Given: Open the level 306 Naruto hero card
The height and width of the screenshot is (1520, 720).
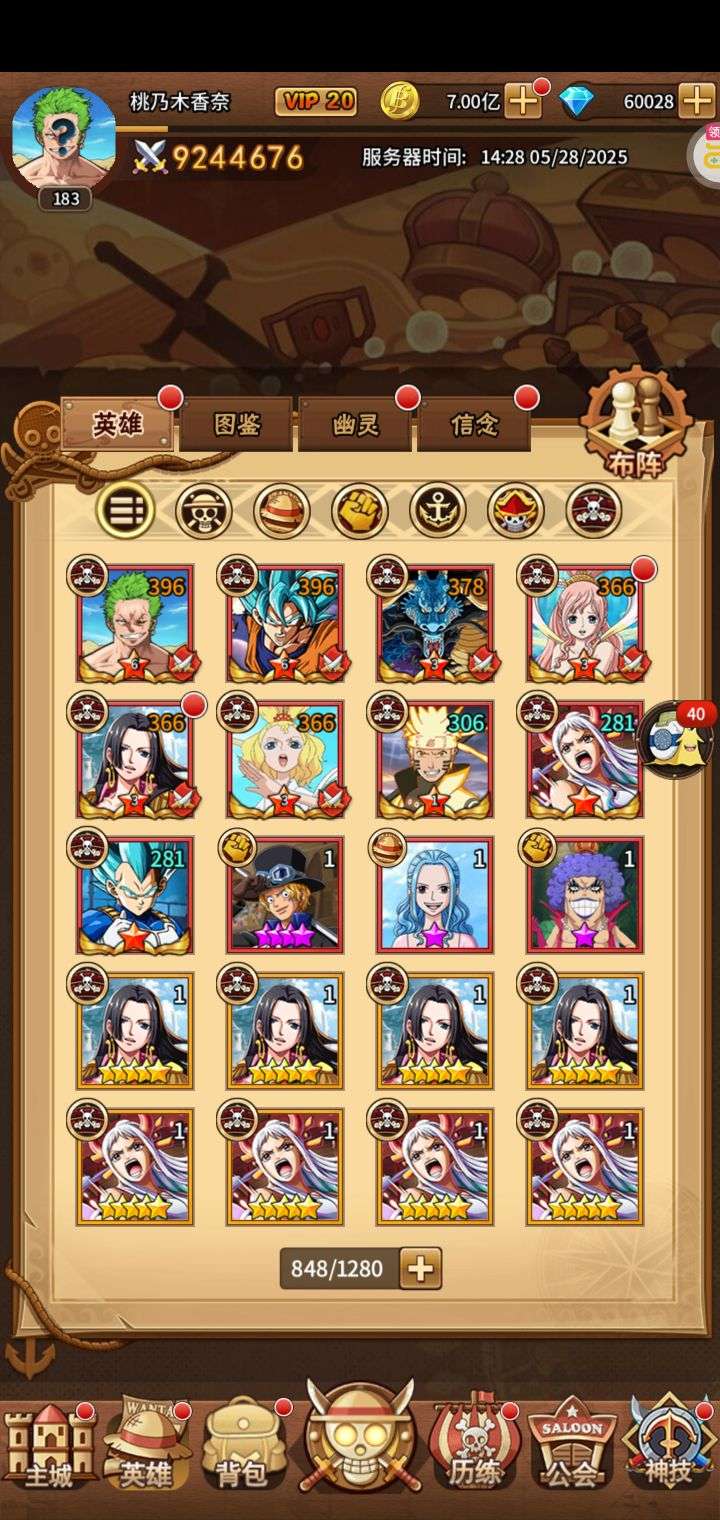Looking at the screenshot, I should tap(434, 759).
